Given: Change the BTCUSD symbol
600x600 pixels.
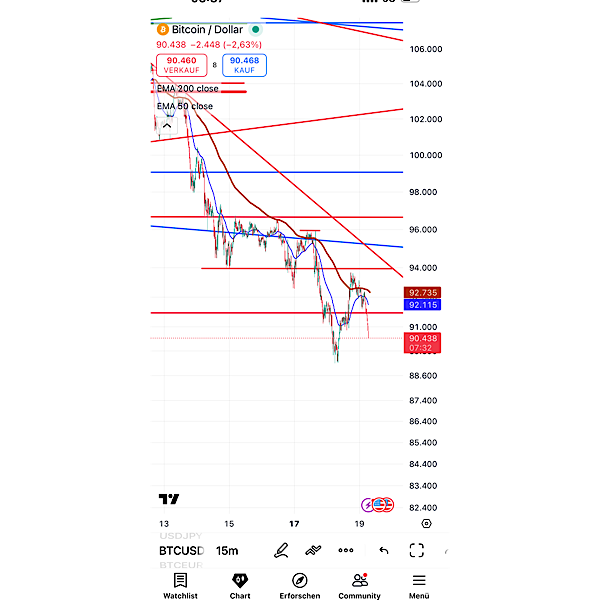Looking at the screenshot, I should coord(181,551).
